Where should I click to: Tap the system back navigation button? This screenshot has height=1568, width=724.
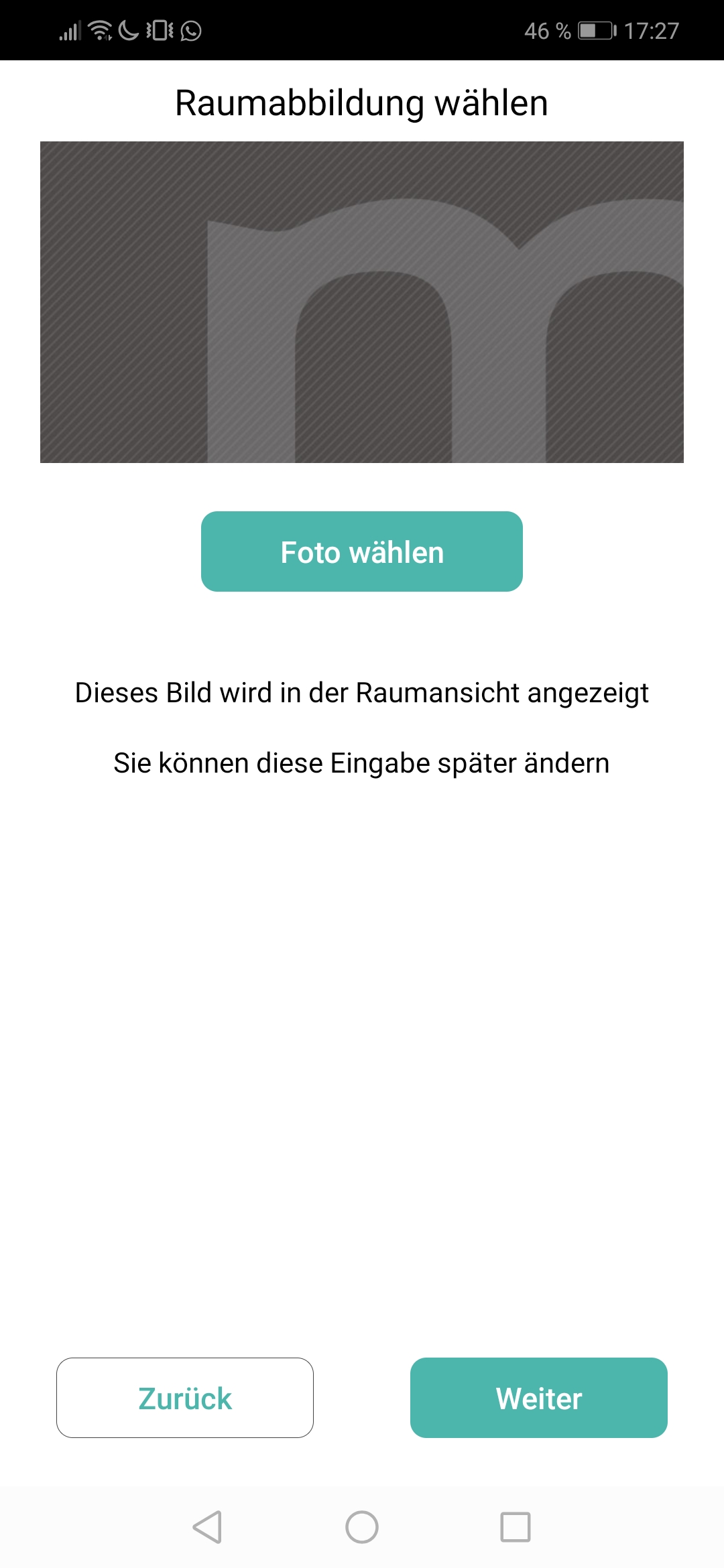(207, 1527)
